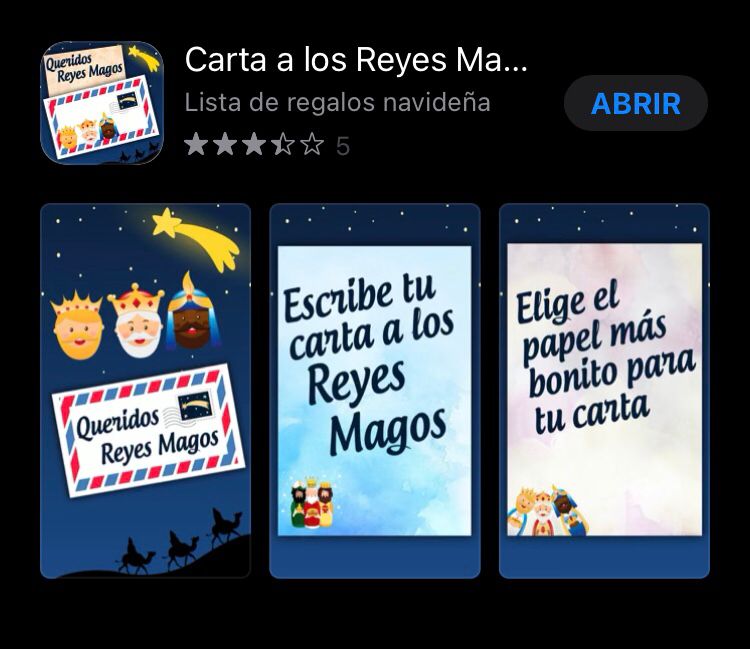
Task: Tap the Queridos Reyes Magos app icon
Action: click(102, 102)
